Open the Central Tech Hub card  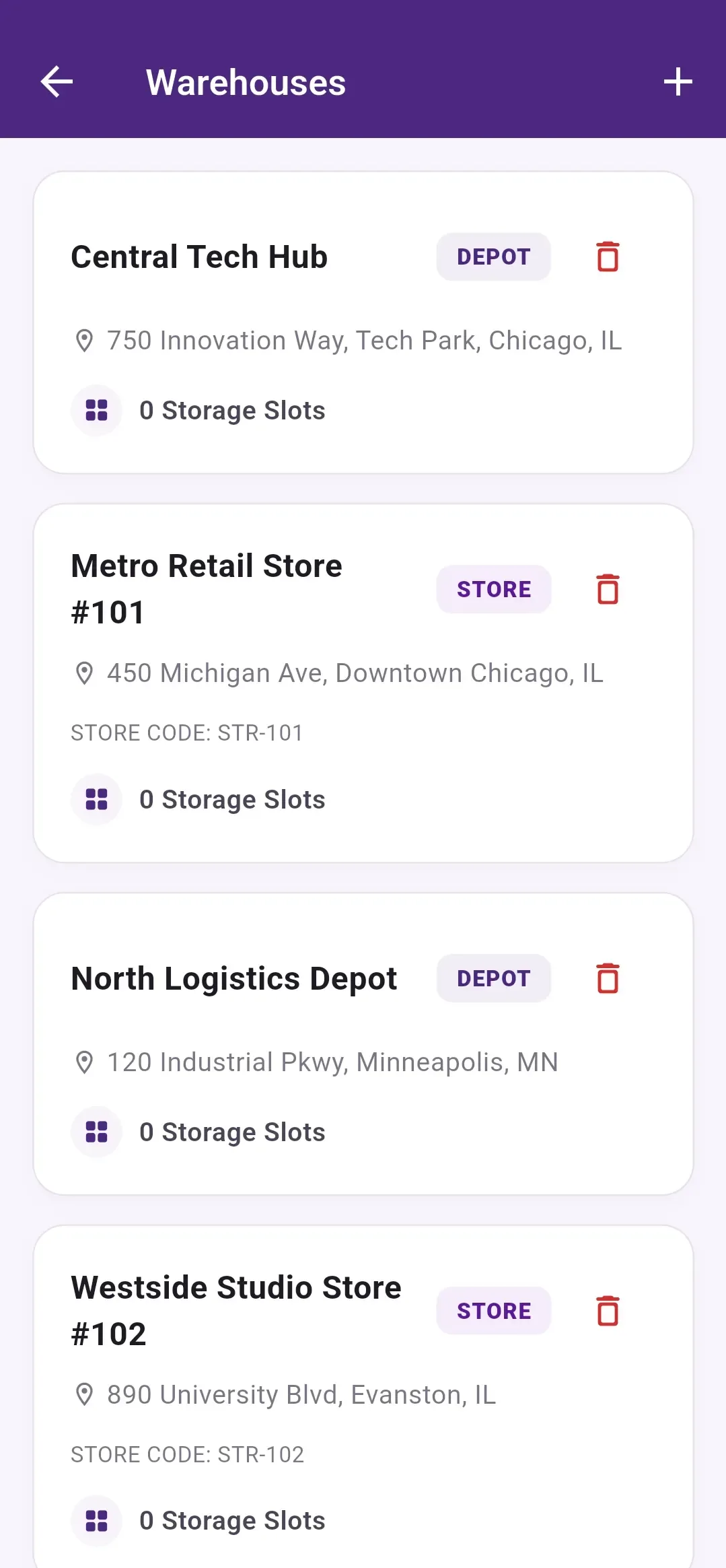[363, 322]
